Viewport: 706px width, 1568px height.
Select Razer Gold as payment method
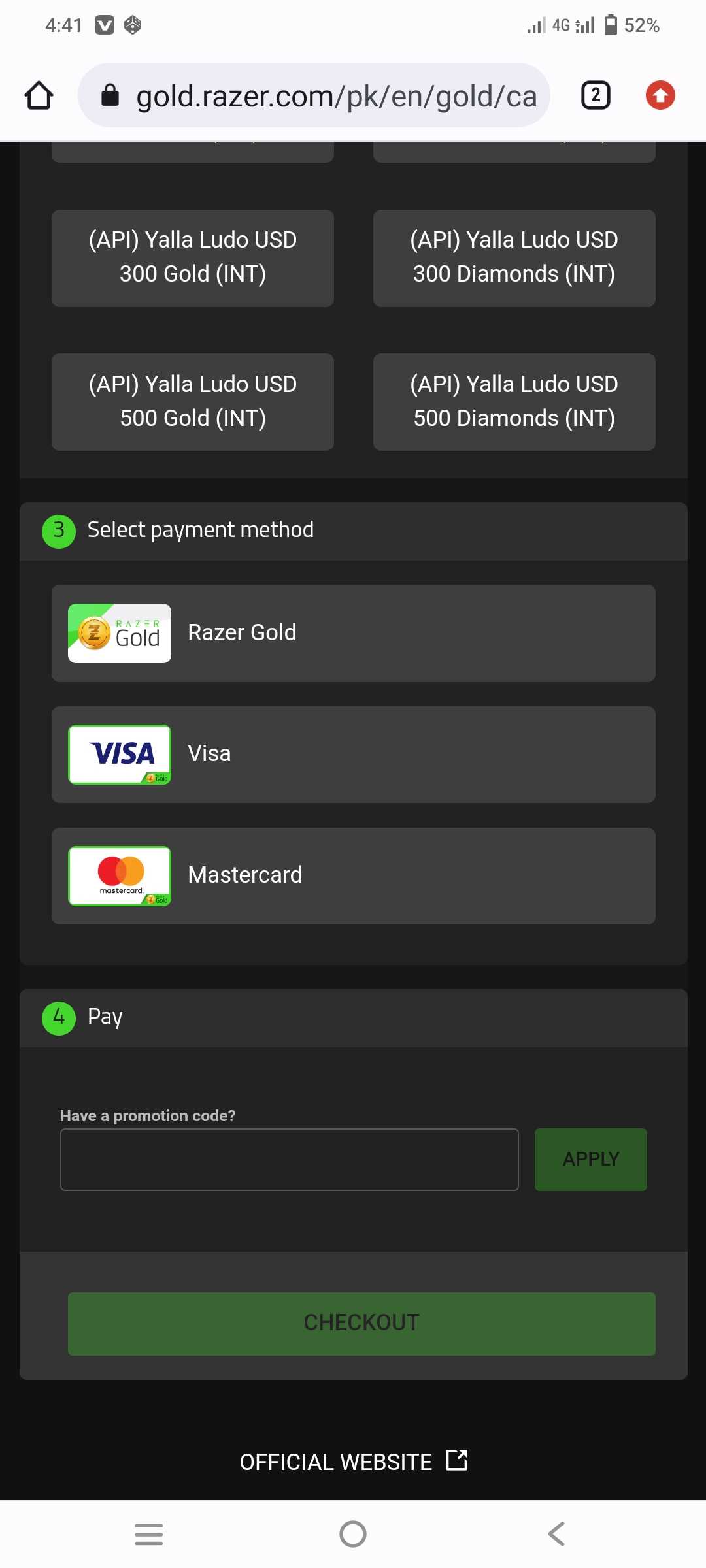pos(354,633)
